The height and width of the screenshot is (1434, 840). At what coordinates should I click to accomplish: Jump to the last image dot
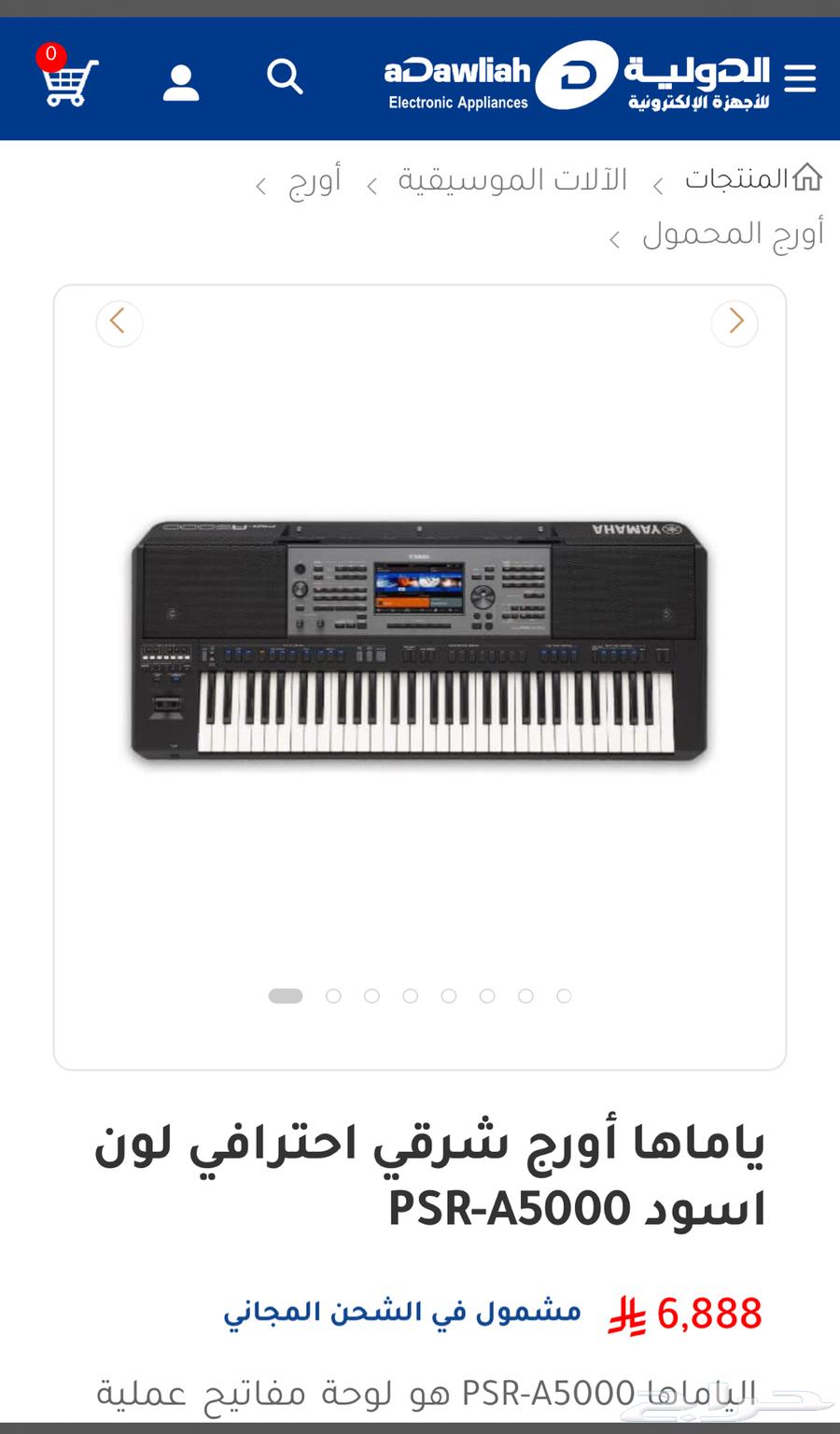564,996
